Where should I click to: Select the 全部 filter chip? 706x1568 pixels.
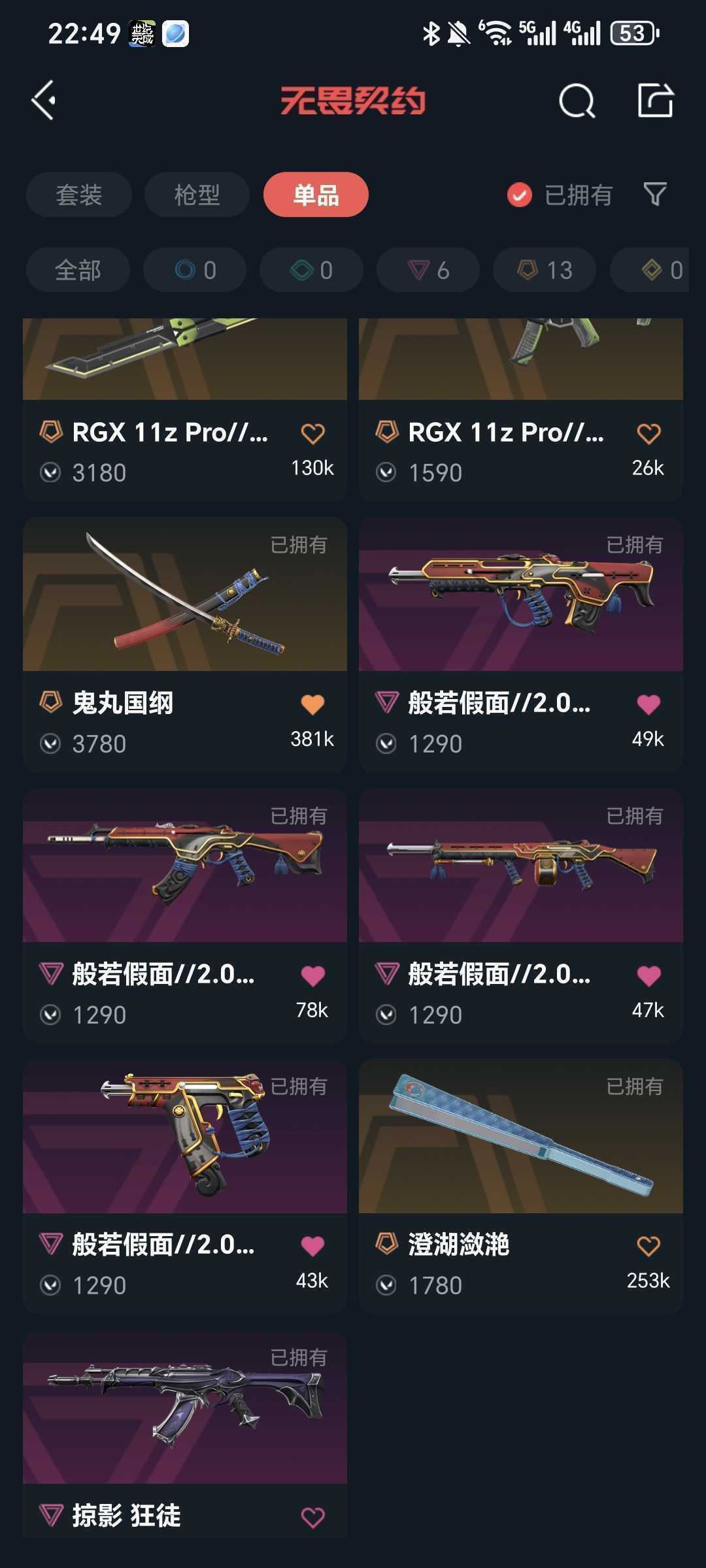pos(78,270)
